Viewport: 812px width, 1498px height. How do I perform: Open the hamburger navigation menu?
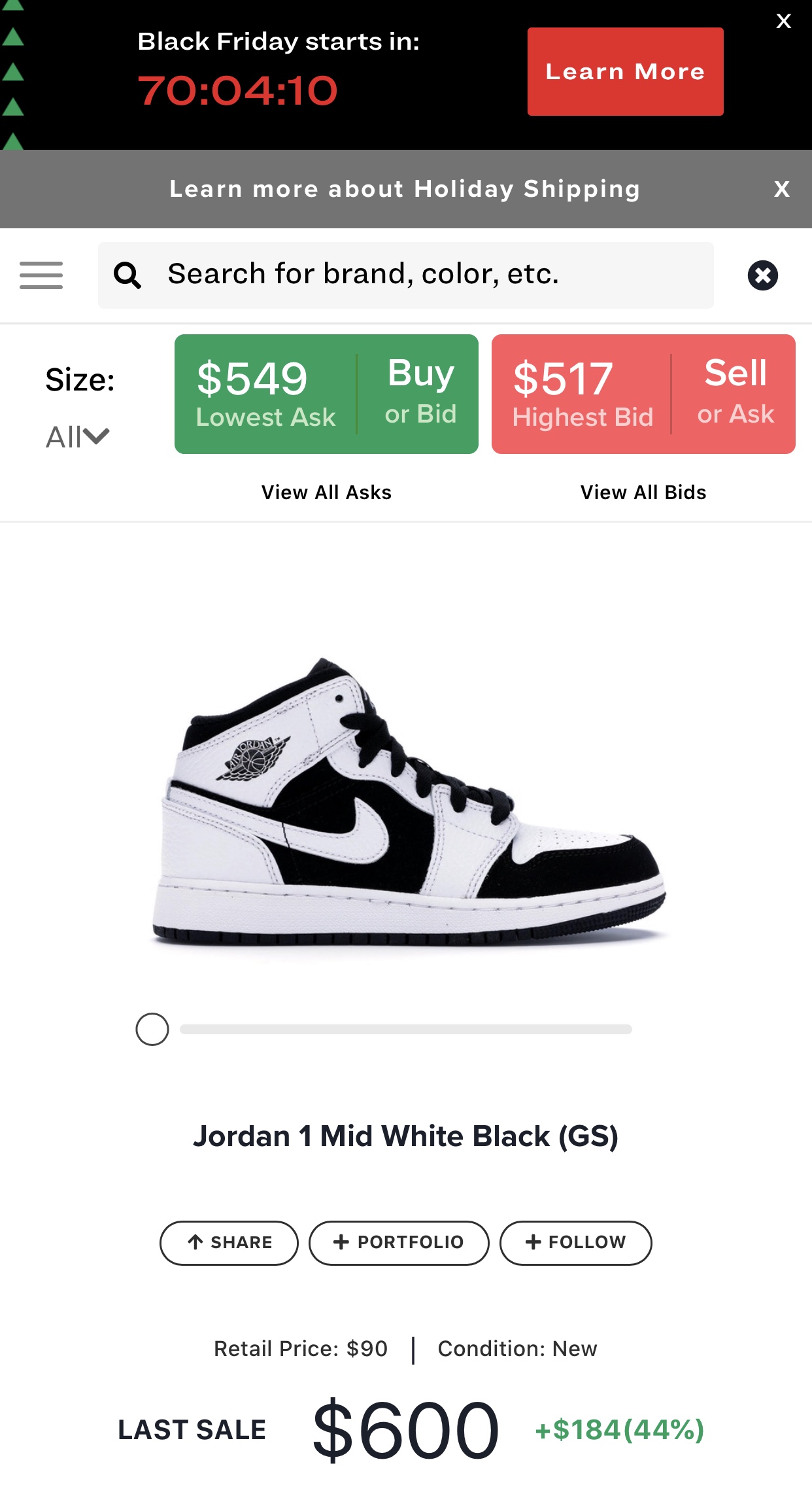41,275
